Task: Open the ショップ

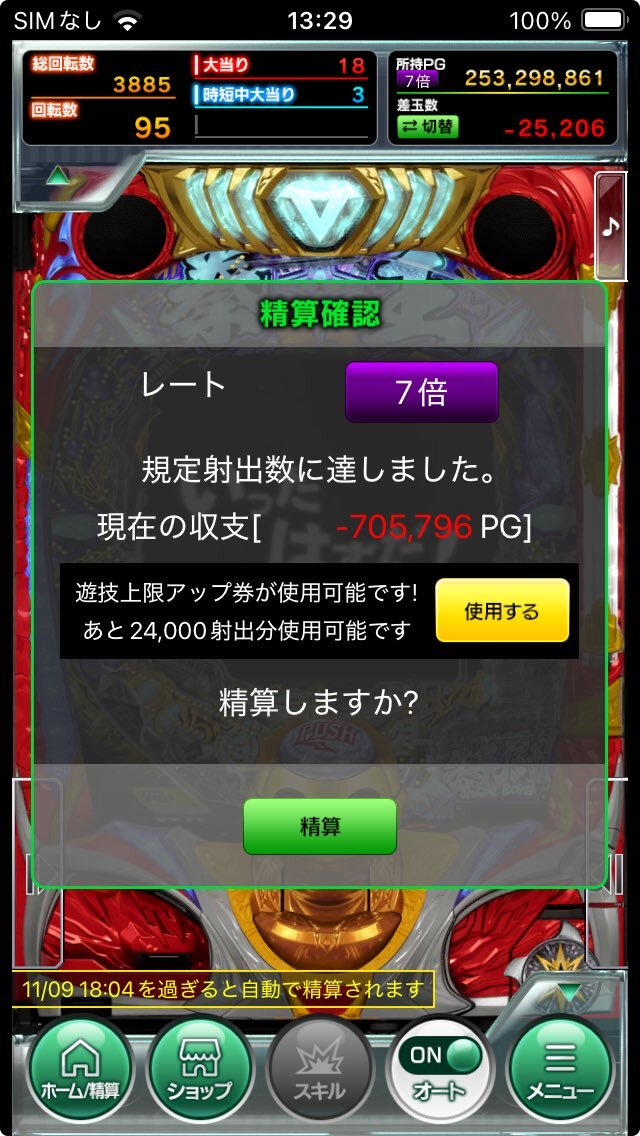Action: [x=200, y=1070]
